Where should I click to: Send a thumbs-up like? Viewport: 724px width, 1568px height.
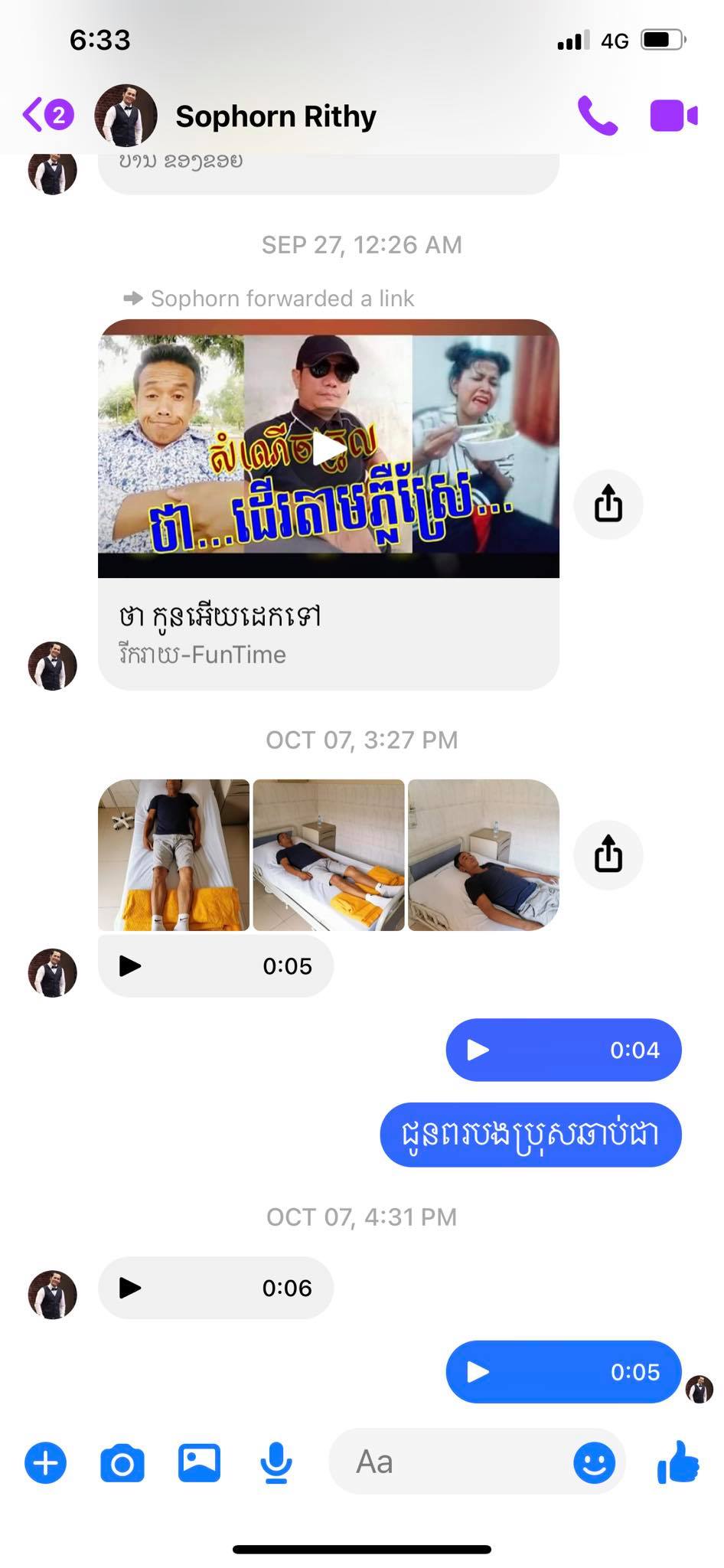click(678, 1463)
